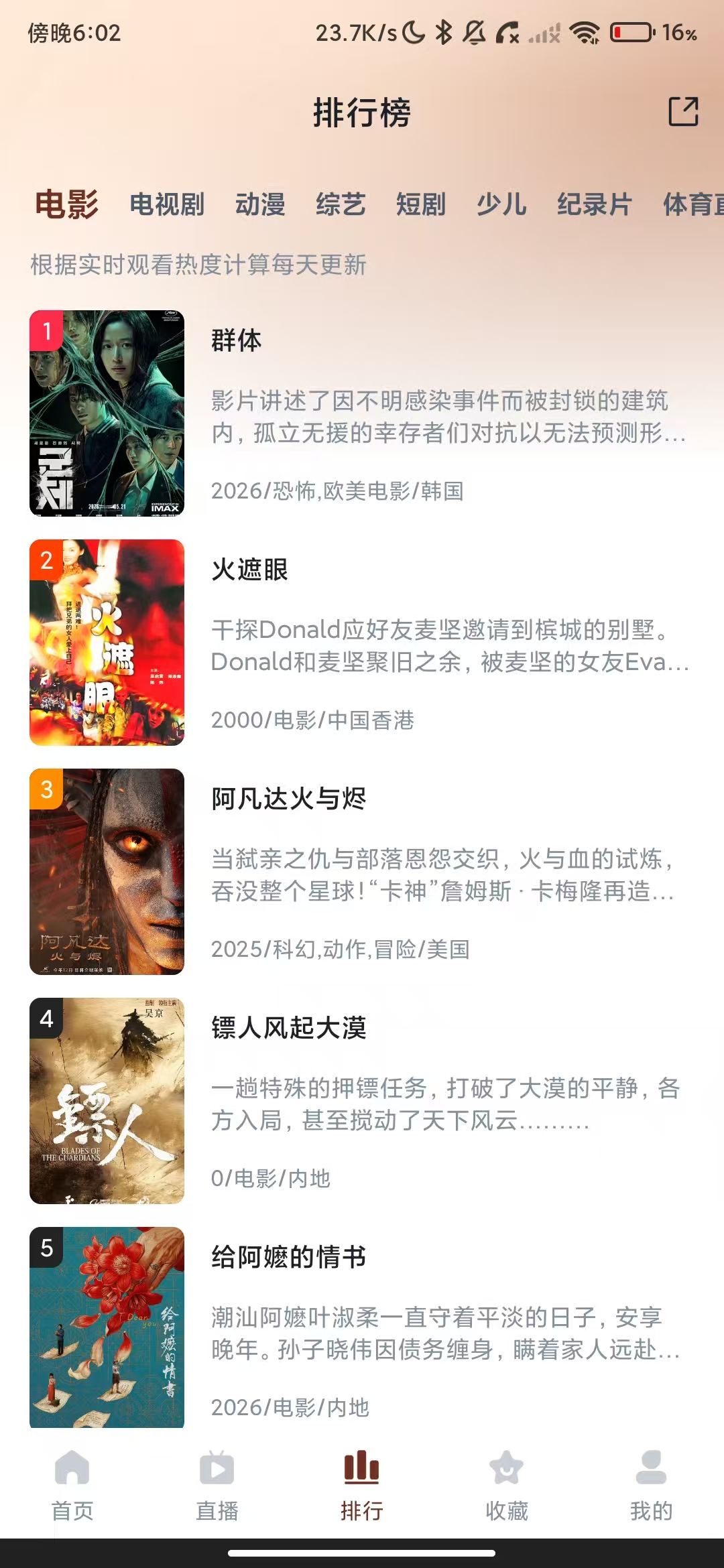This screenshot has height=1568, width=724.
Task: Open the 我的 profile tab
Action: [651, 1485]
